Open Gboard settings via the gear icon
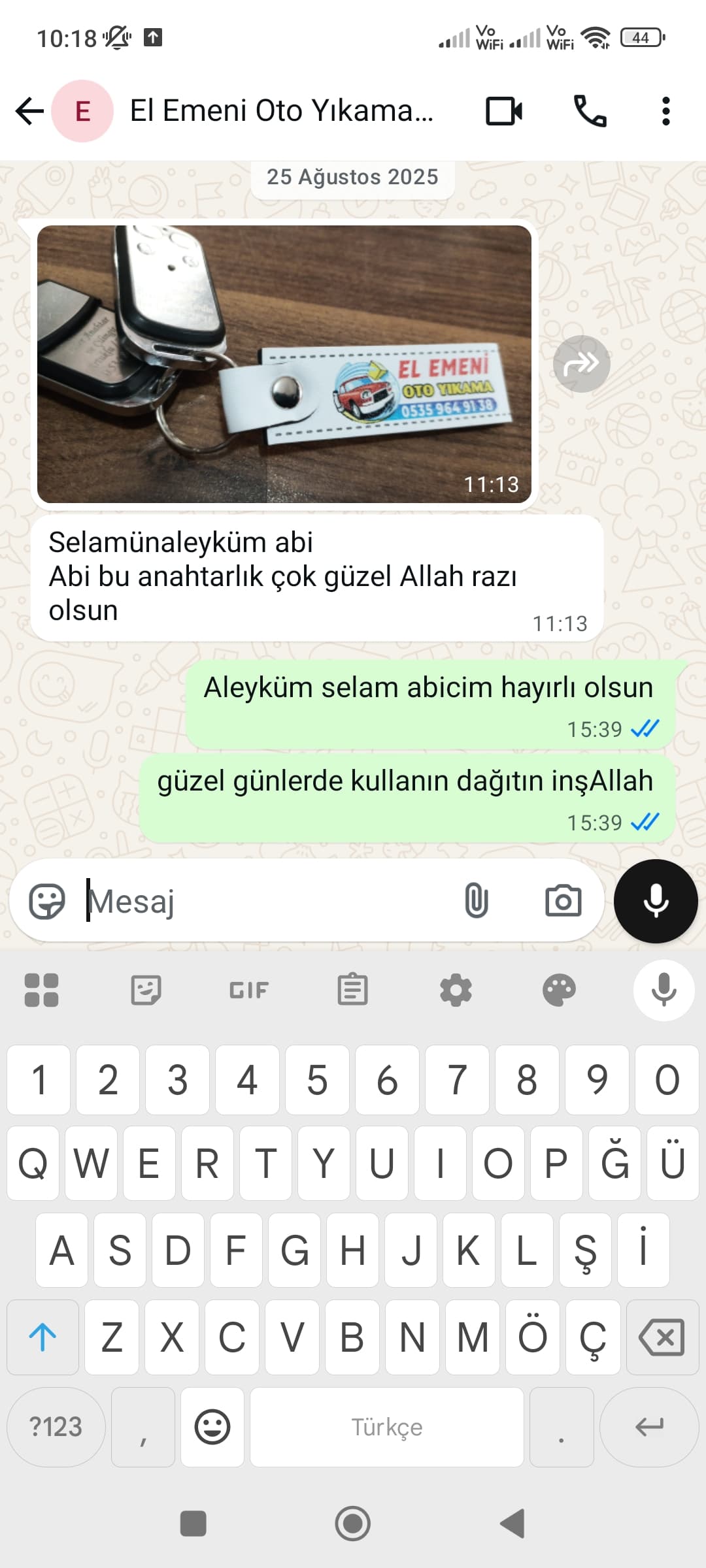This screenshot has height=1568, width=706. pos(456,989)
